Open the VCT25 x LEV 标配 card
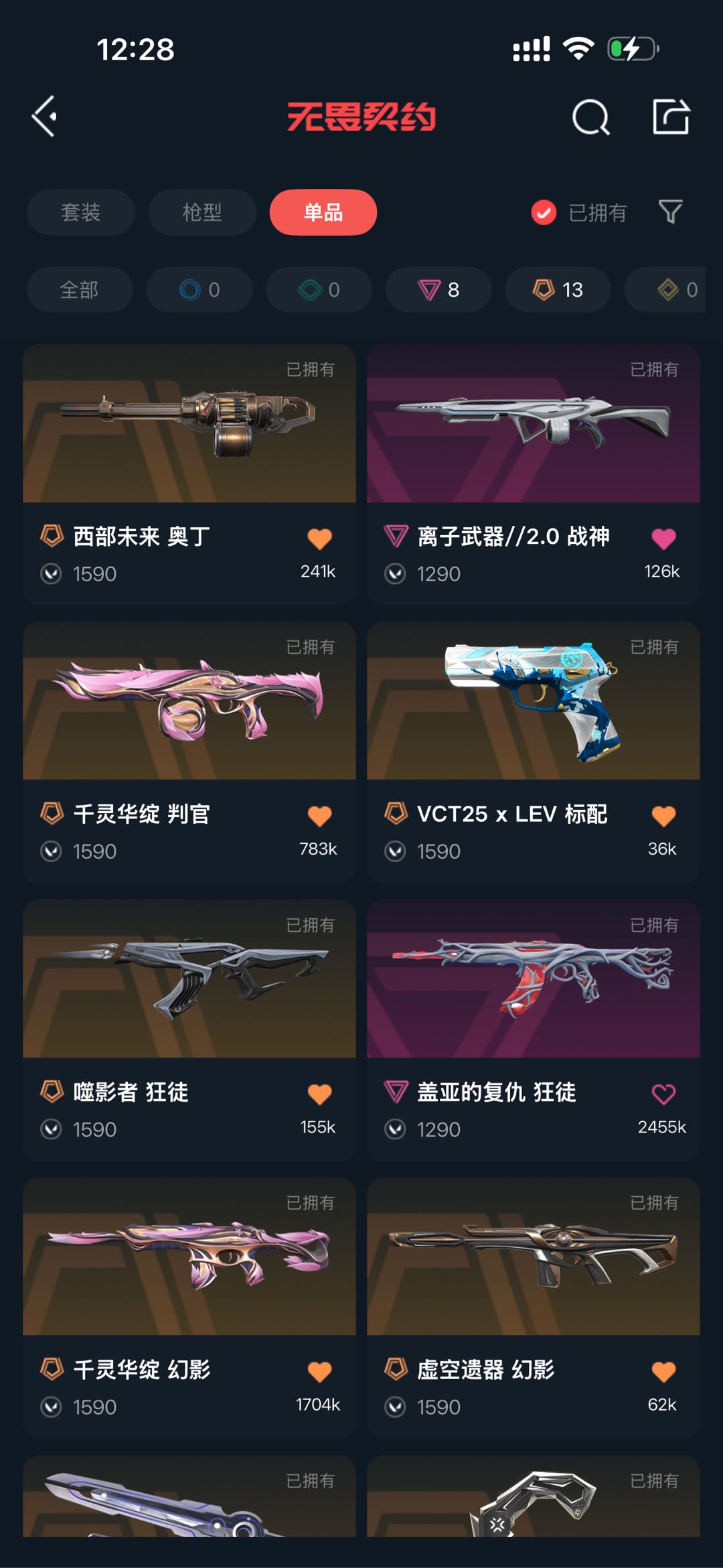Viewport: 723px width, 1568px height. coord(534,752)
